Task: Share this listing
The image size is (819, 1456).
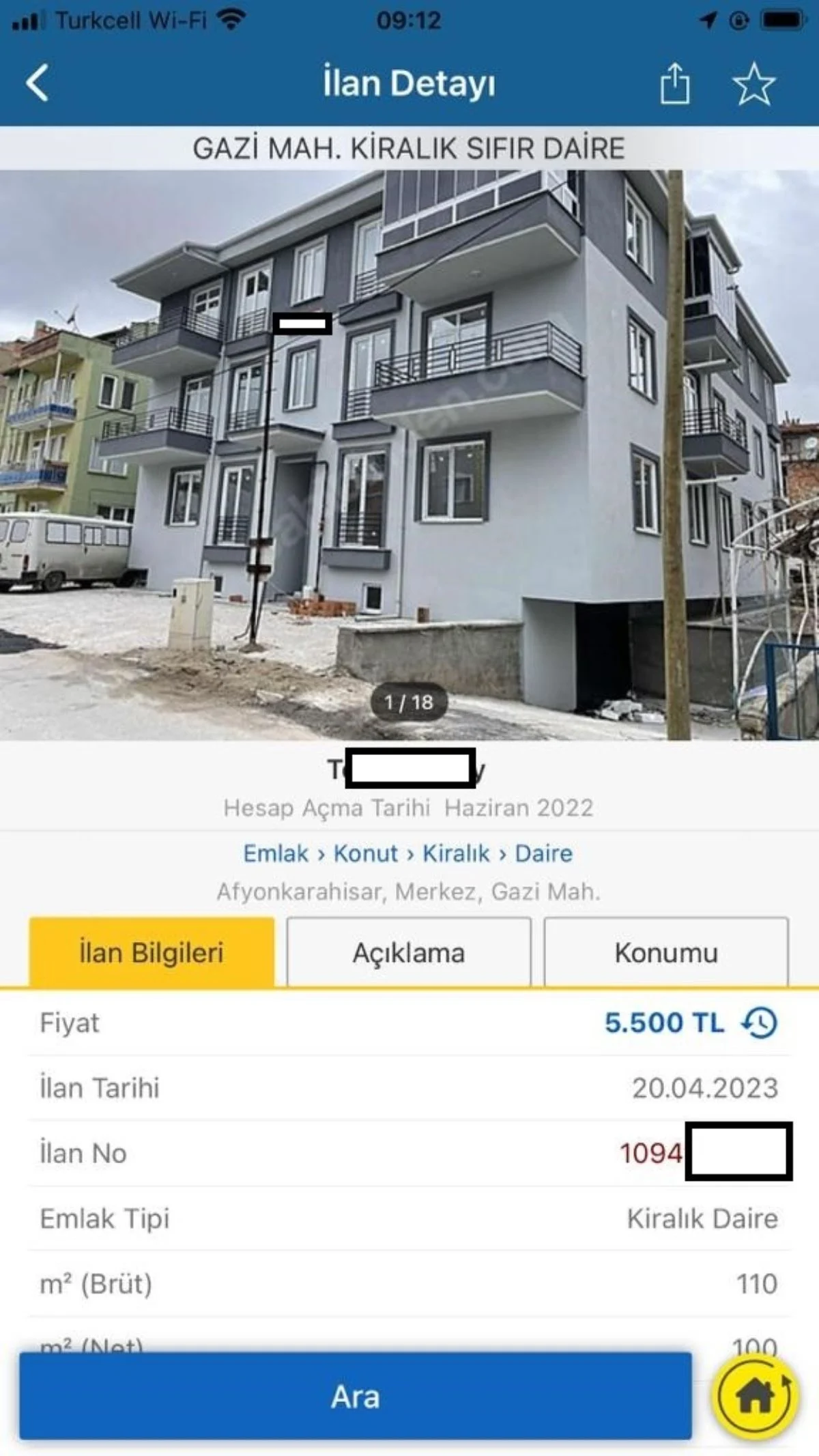Action: (674, 84)
